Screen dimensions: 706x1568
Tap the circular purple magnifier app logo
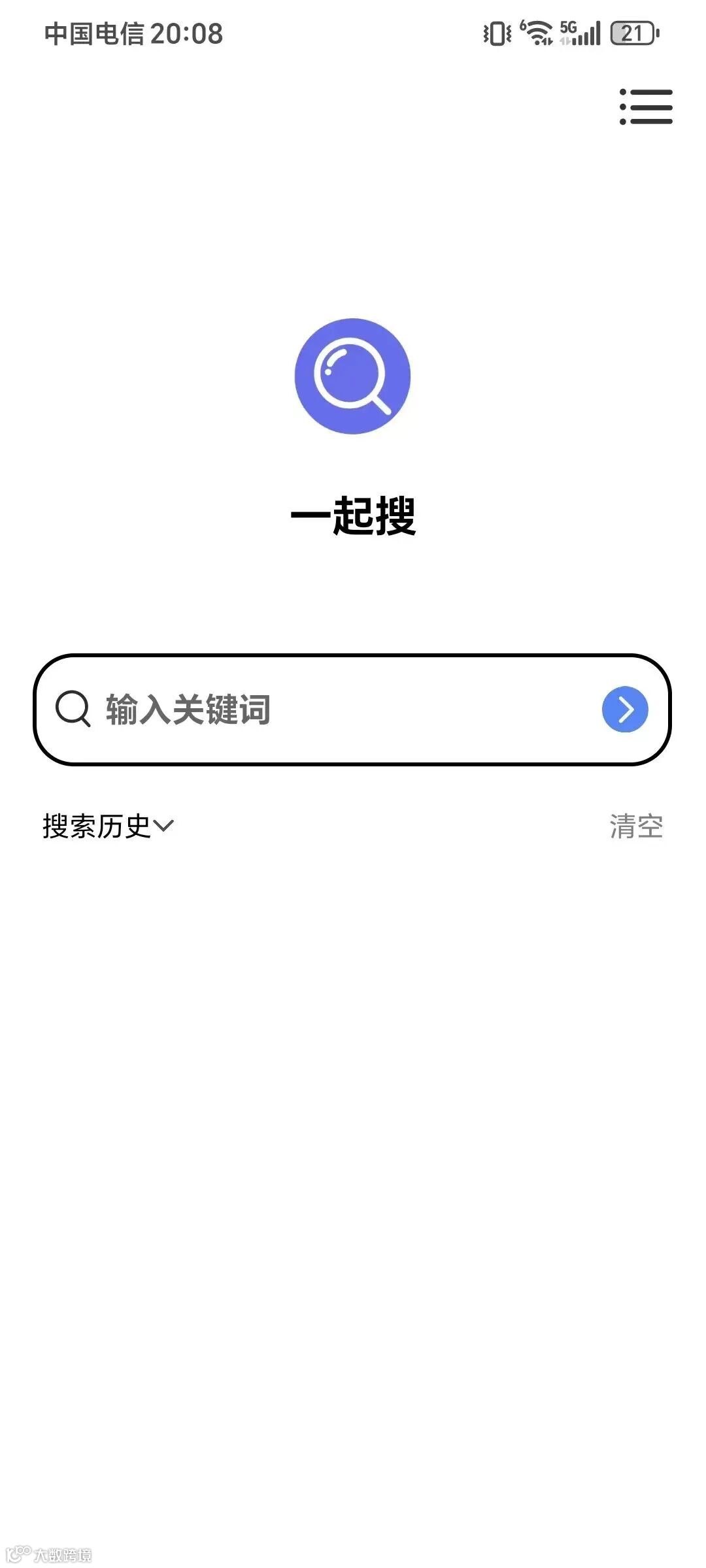[353, 376]
